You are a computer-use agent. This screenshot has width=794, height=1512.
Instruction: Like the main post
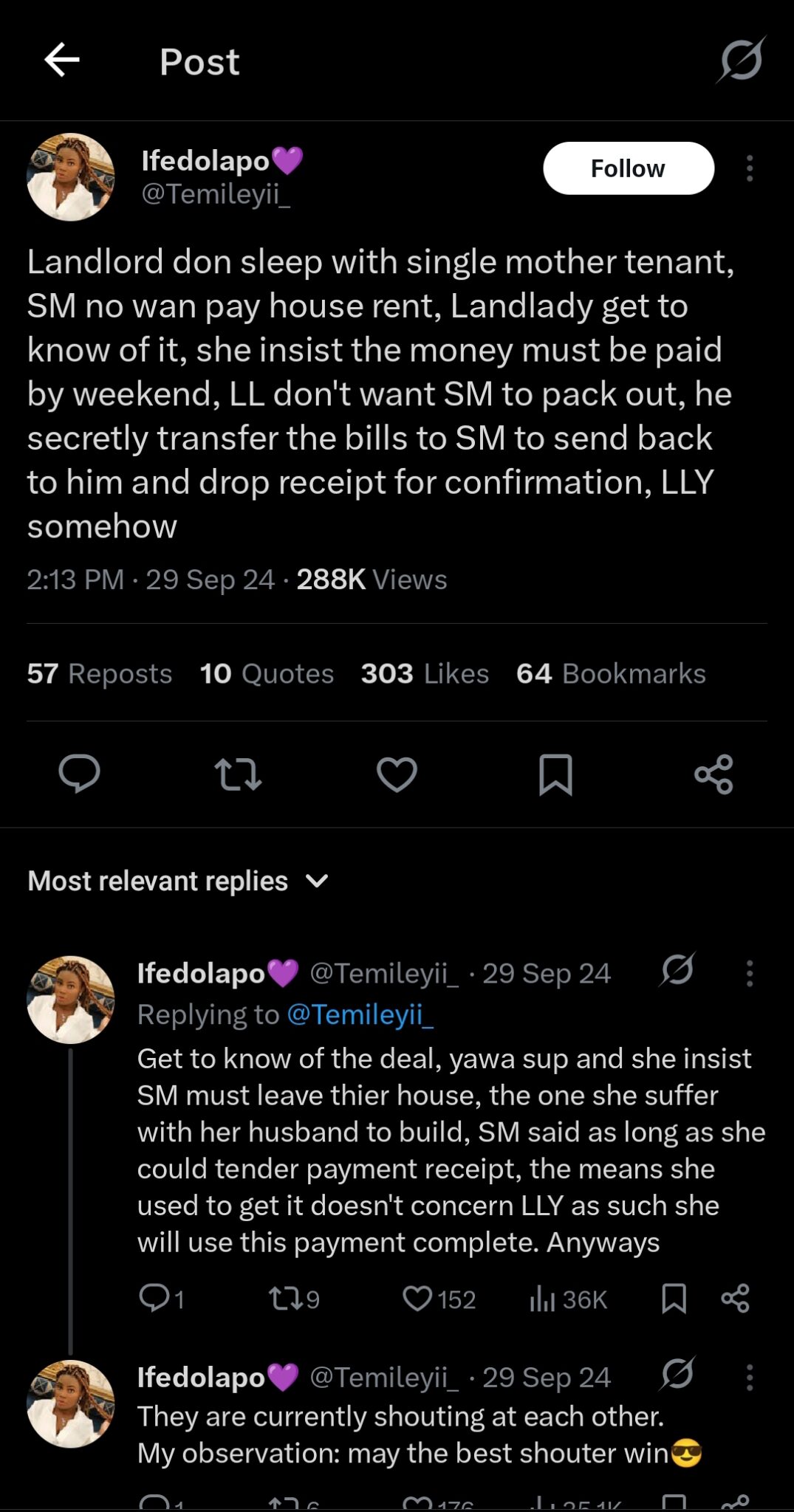(397, 774)
